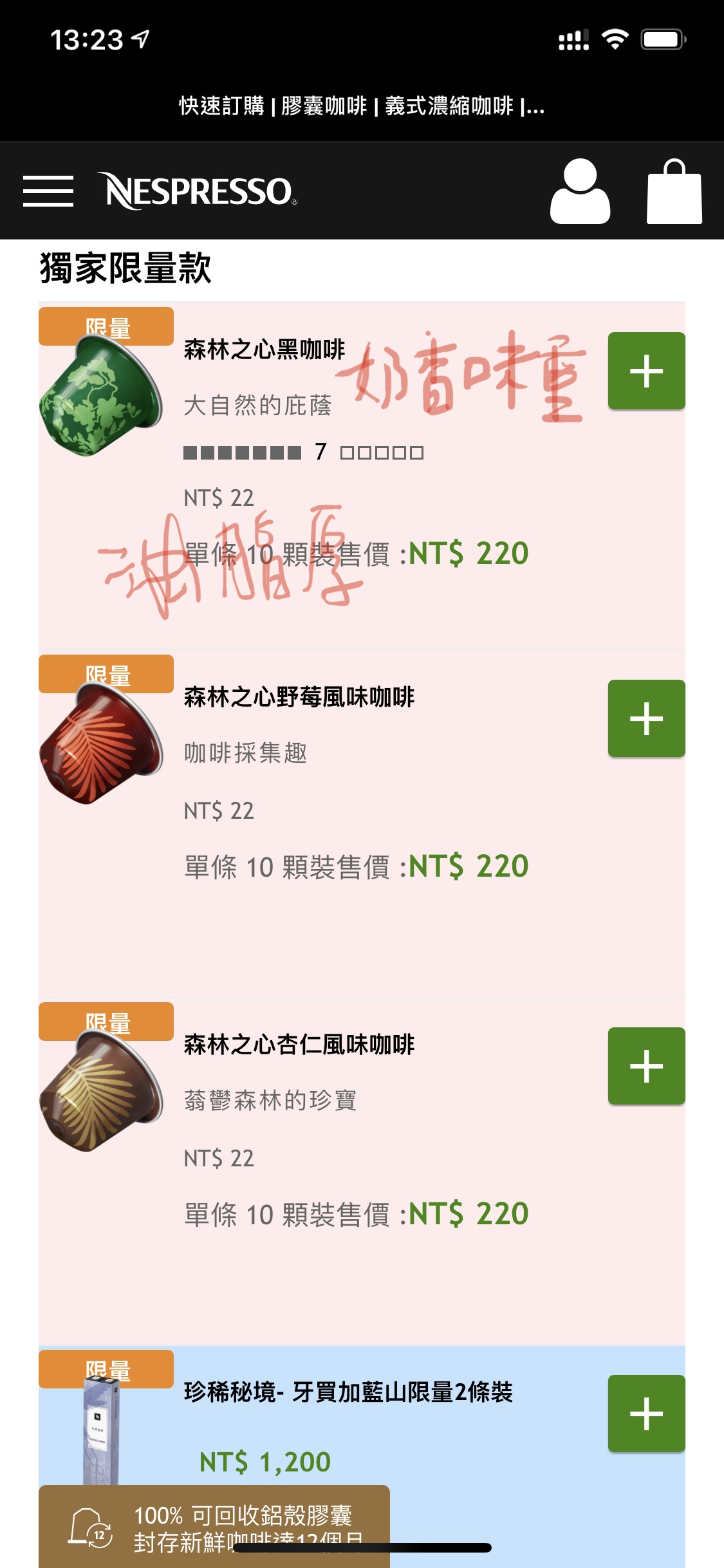This screenshot has height=1568, width=724.
Task: Add 森林之心杏仁風味咖啡 to the cart
Action: (x=646, y=1066)
